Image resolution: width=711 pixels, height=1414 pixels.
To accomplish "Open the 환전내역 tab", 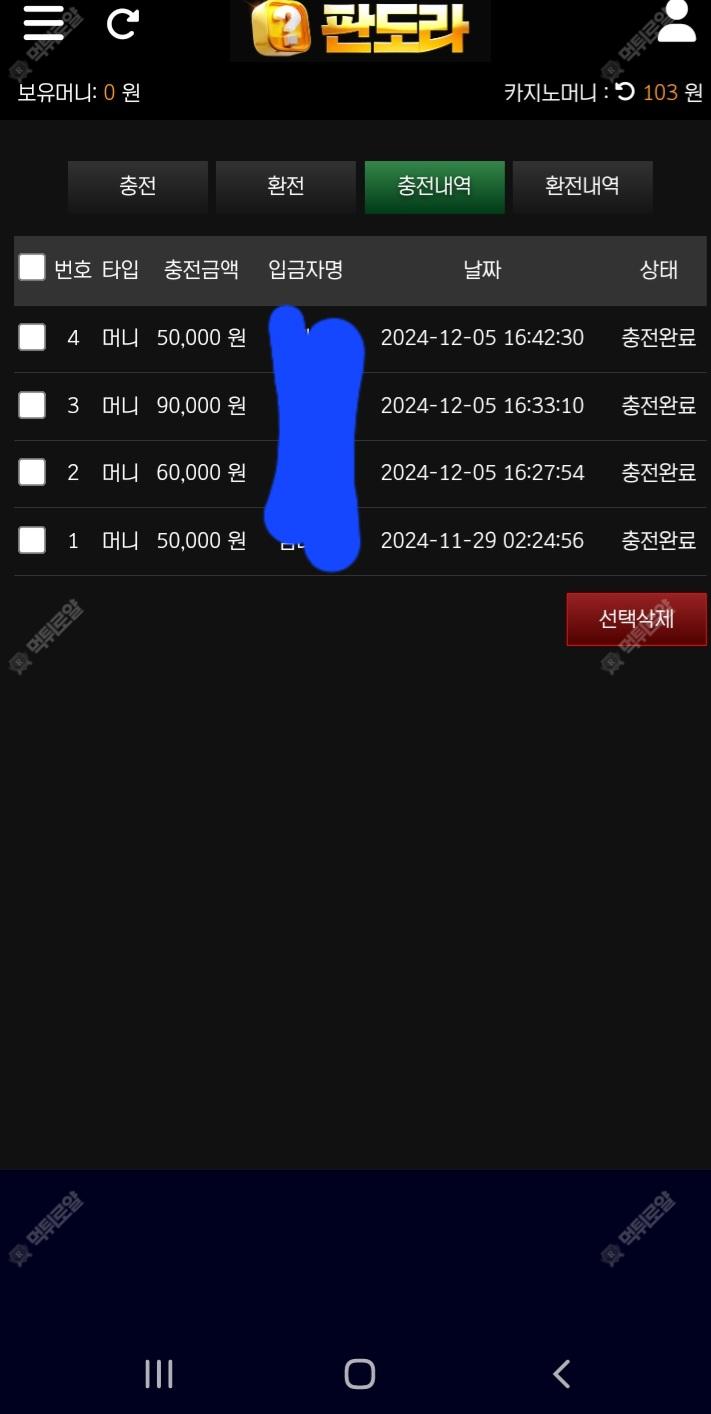I will click(582, 187).
